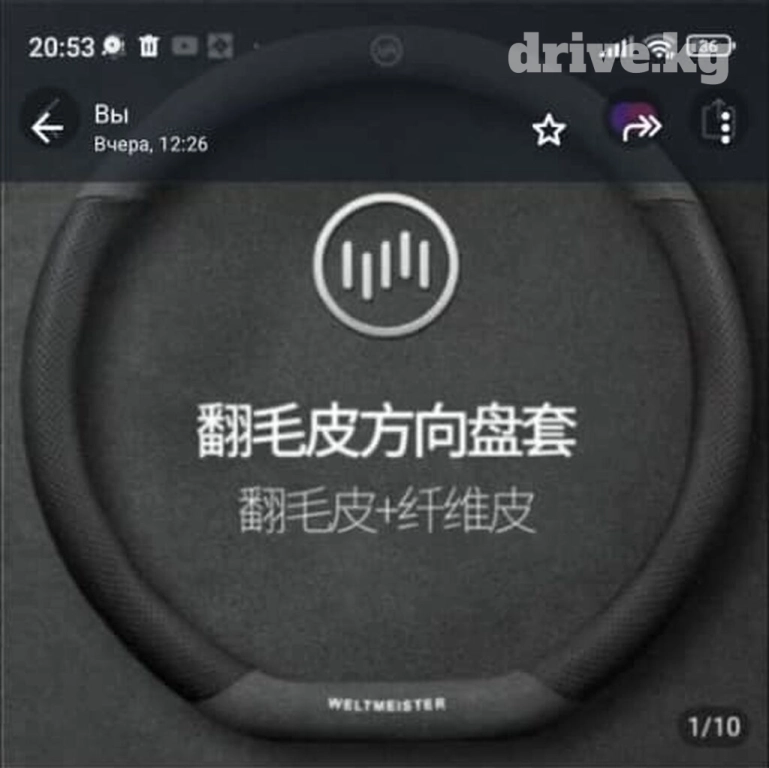This screenshot has height=768, width=769.
Task: Forward this image to another chat
Action: pyautogui.click(x=641, y=127)
